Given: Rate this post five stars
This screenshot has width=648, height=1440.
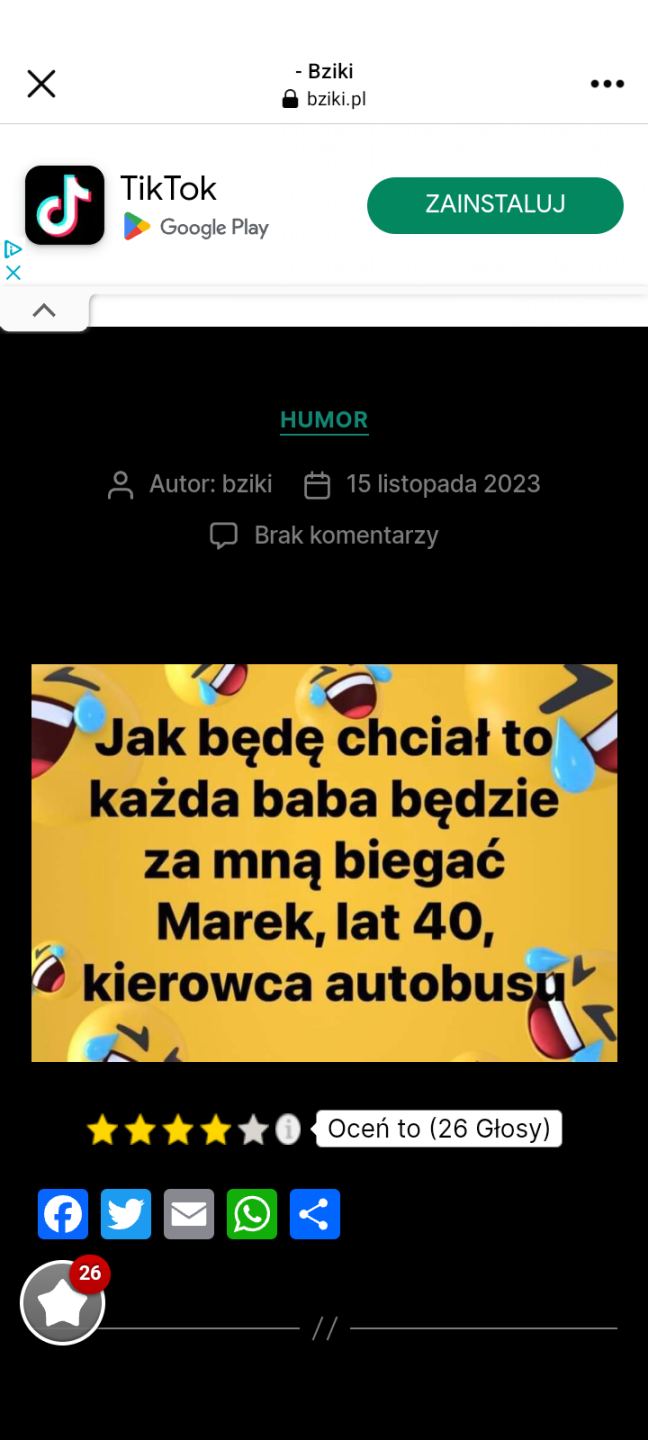Looking at the screenshot, I should pos(254,1131).
